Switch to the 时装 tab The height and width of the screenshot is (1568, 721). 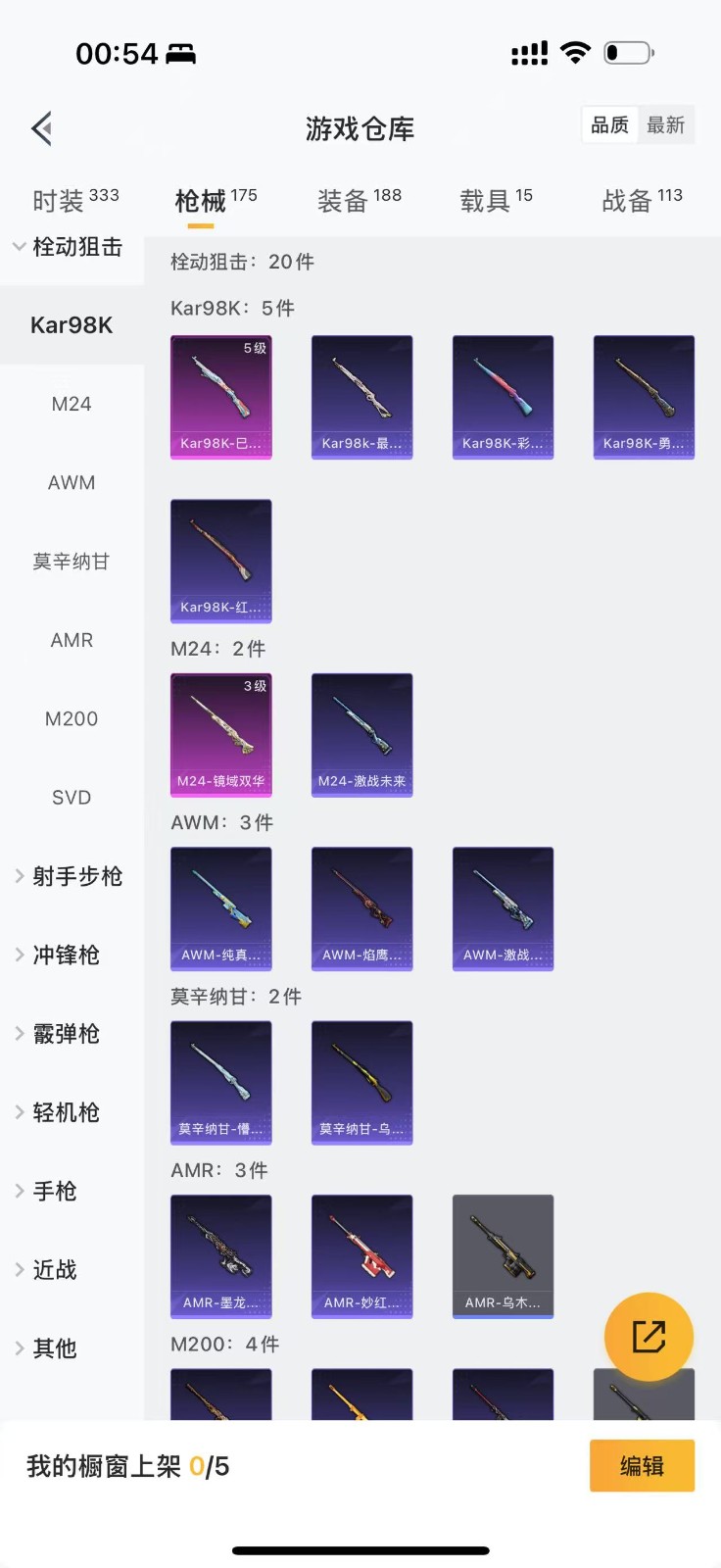click(x=75, y=200)
